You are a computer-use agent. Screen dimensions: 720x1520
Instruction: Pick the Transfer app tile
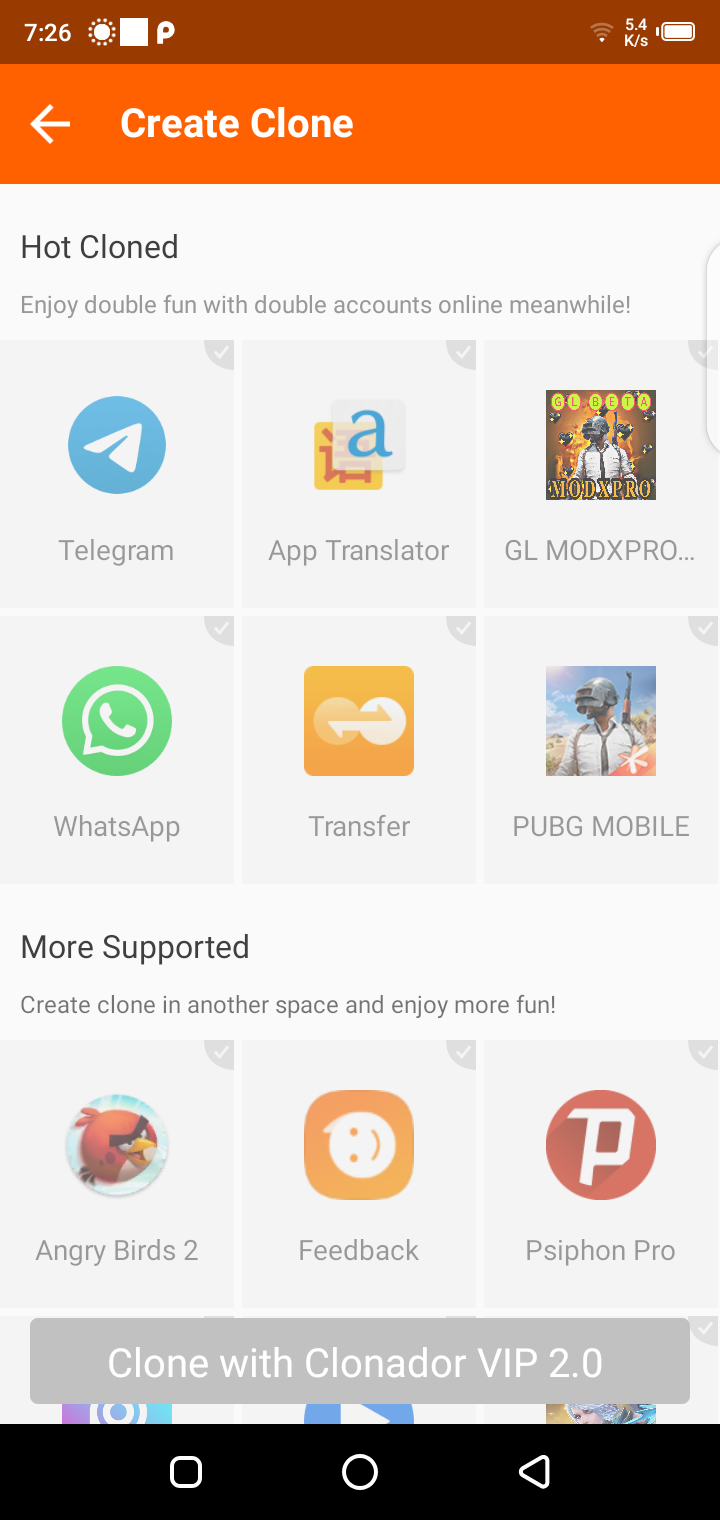pyautogui.click(x=359, y=750)
